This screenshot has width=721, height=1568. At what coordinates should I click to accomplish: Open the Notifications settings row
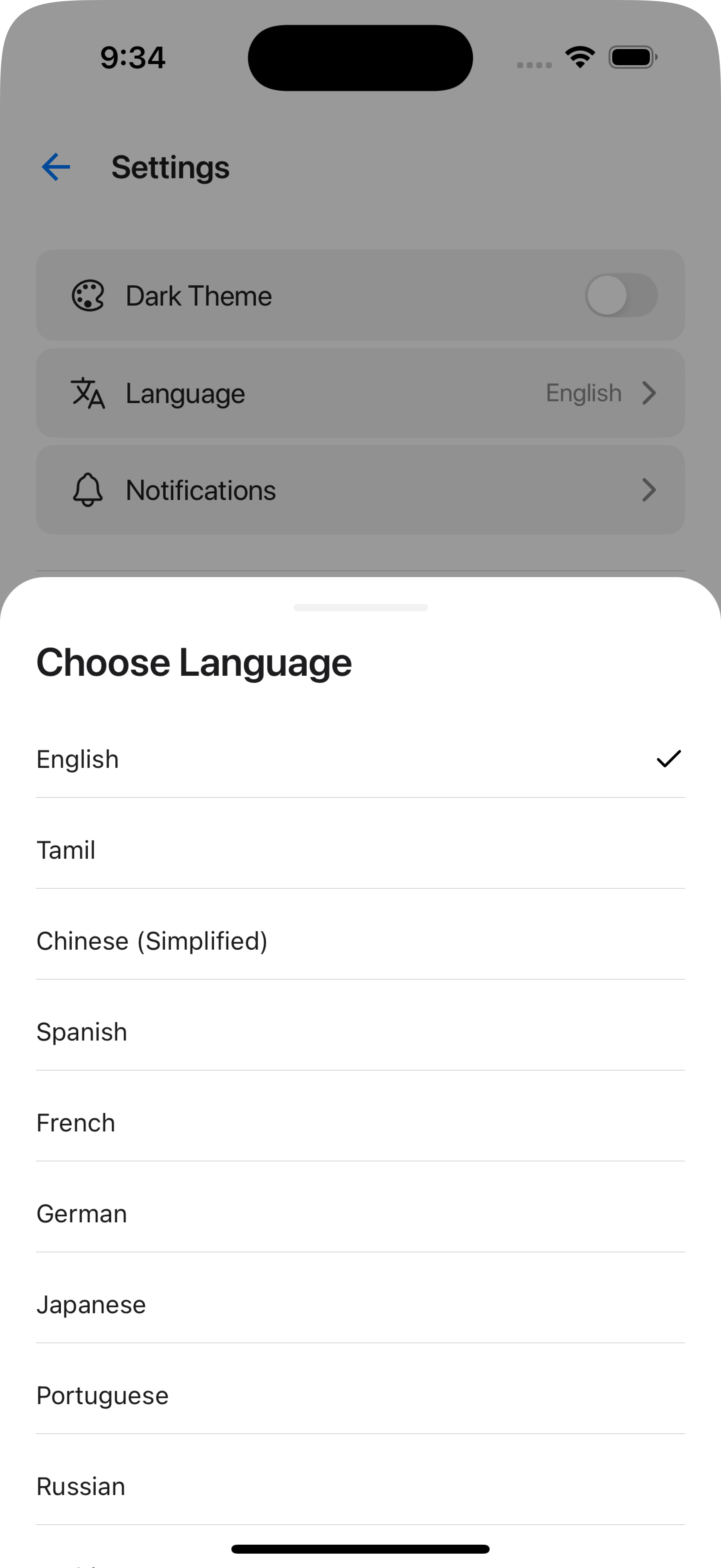click(360, 490)
